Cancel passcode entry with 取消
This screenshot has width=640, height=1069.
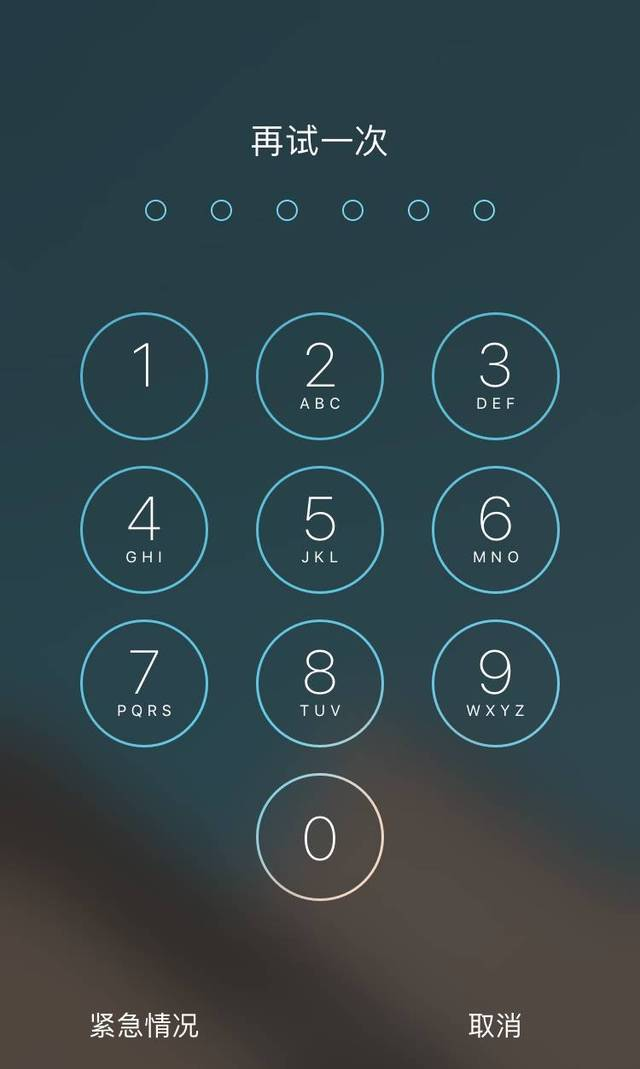click(495, 1025)
